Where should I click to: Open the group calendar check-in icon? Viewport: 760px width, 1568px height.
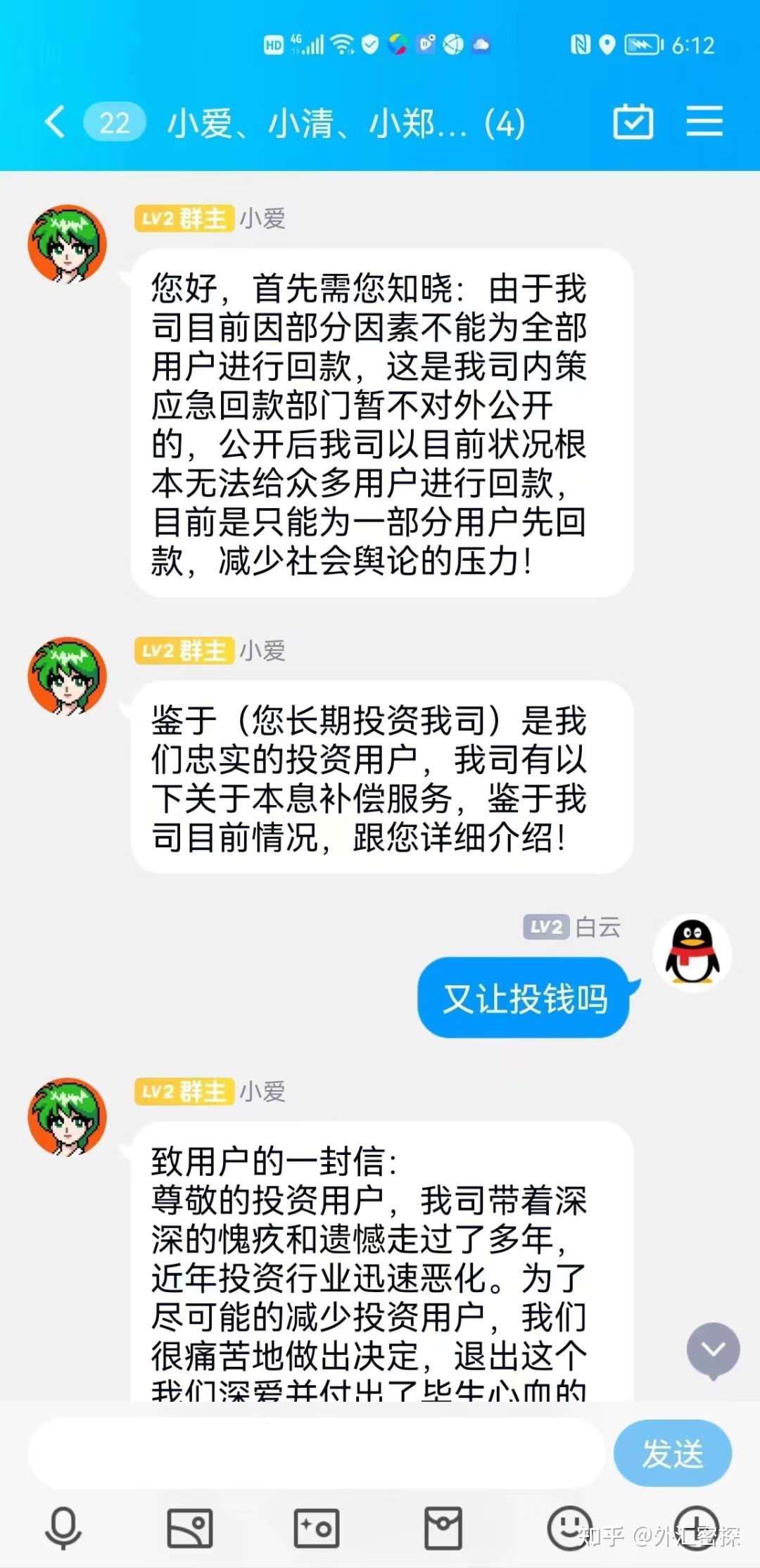[x=633, y=122]
